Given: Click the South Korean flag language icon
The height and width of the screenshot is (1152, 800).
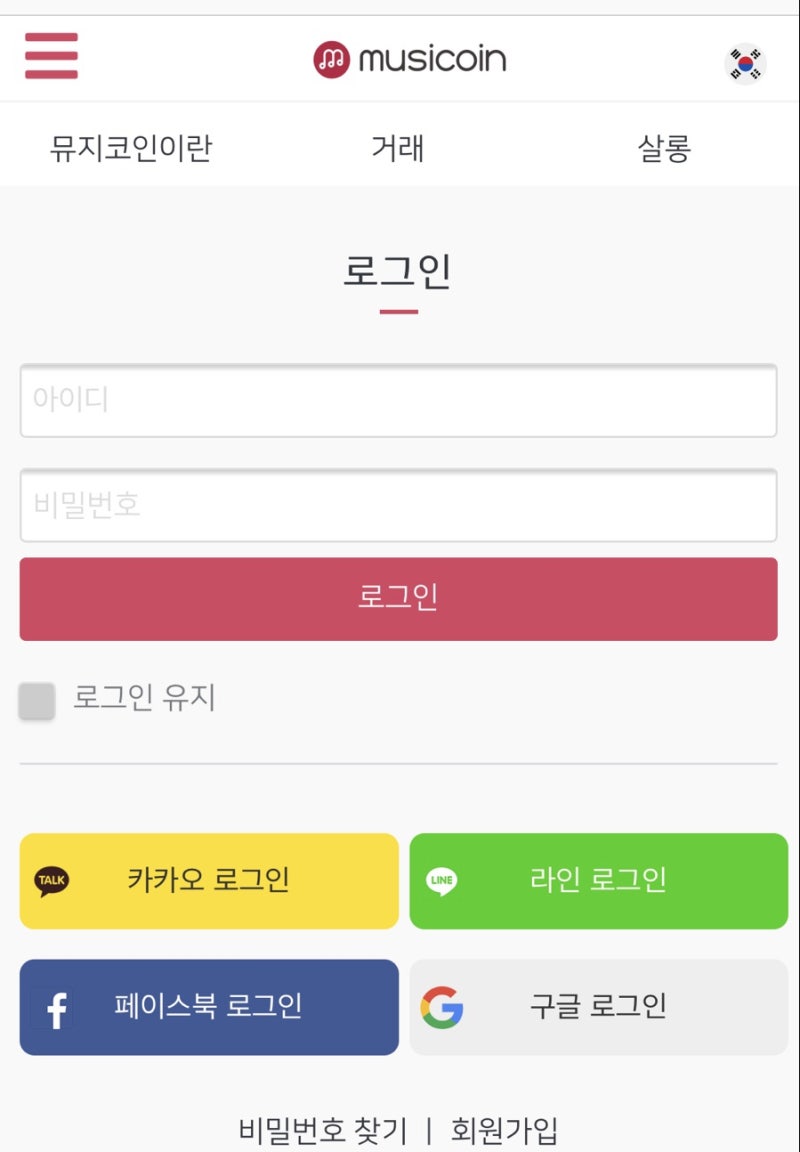Looking at the screenshot, I should point(744,62).
